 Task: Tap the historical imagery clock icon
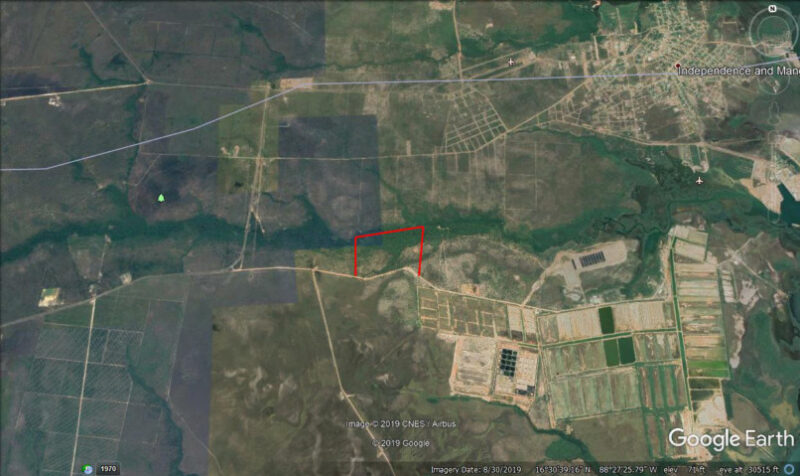89,468
